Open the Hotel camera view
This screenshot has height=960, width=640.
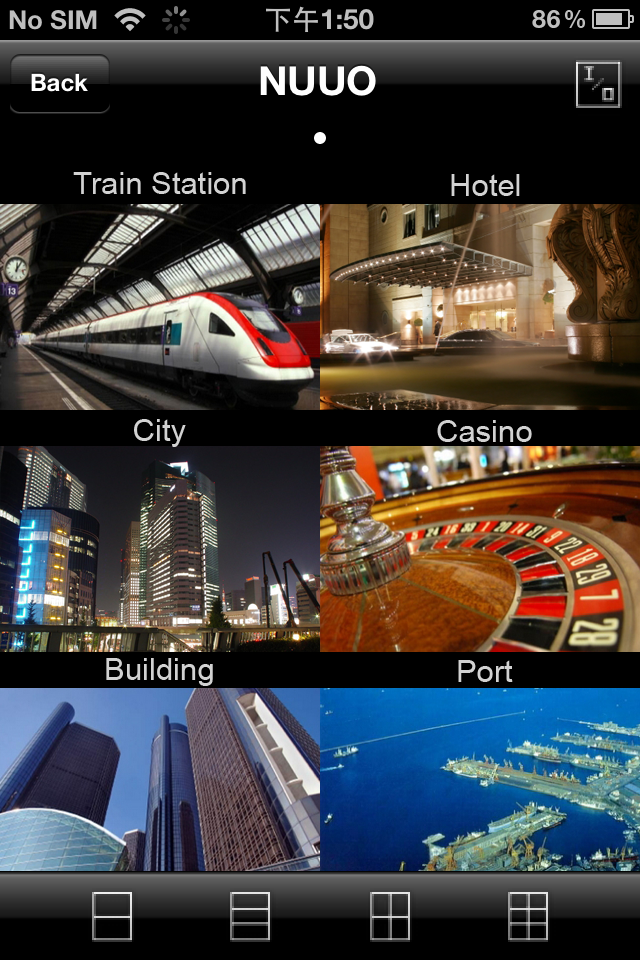pos(480,306)
